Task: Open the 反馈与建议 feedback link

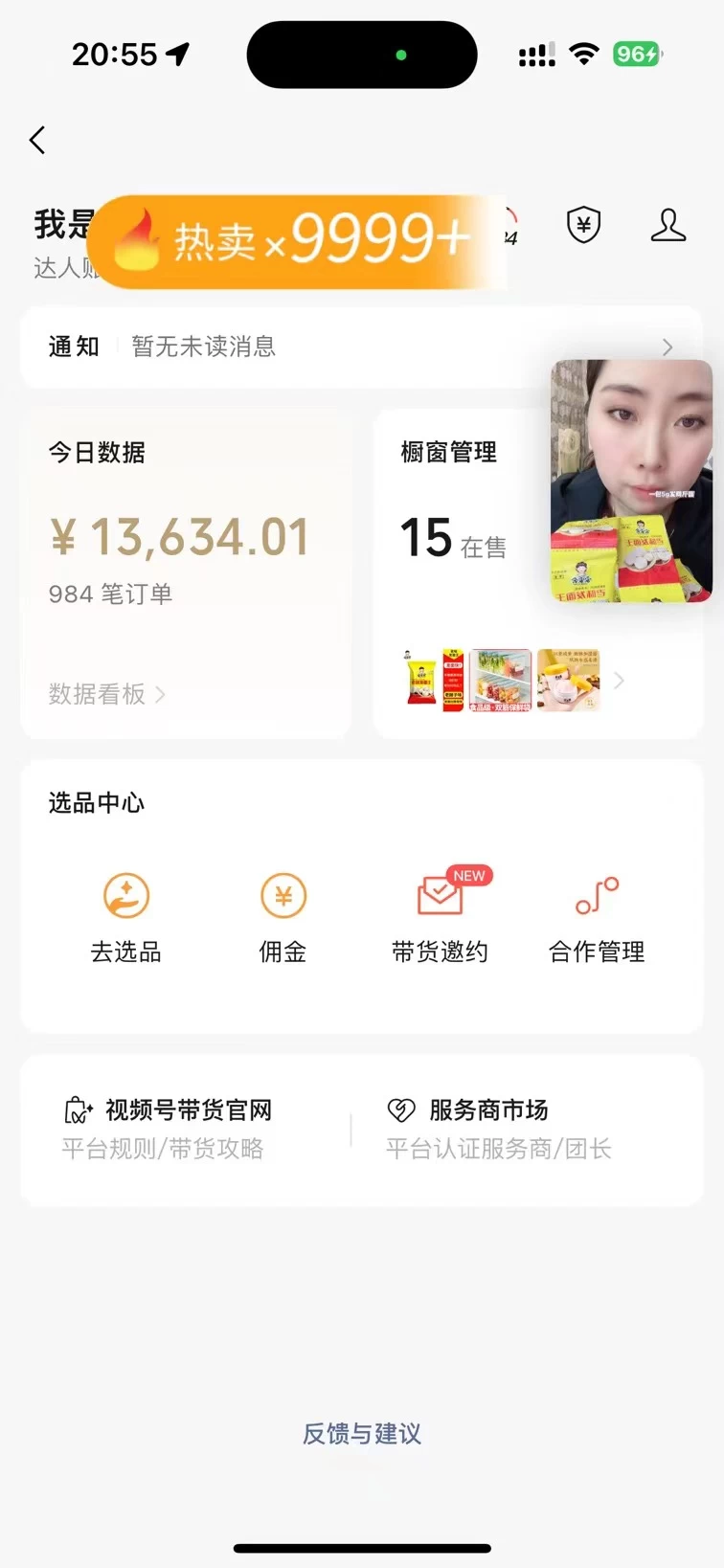Action: click(x=362, y=1433)
